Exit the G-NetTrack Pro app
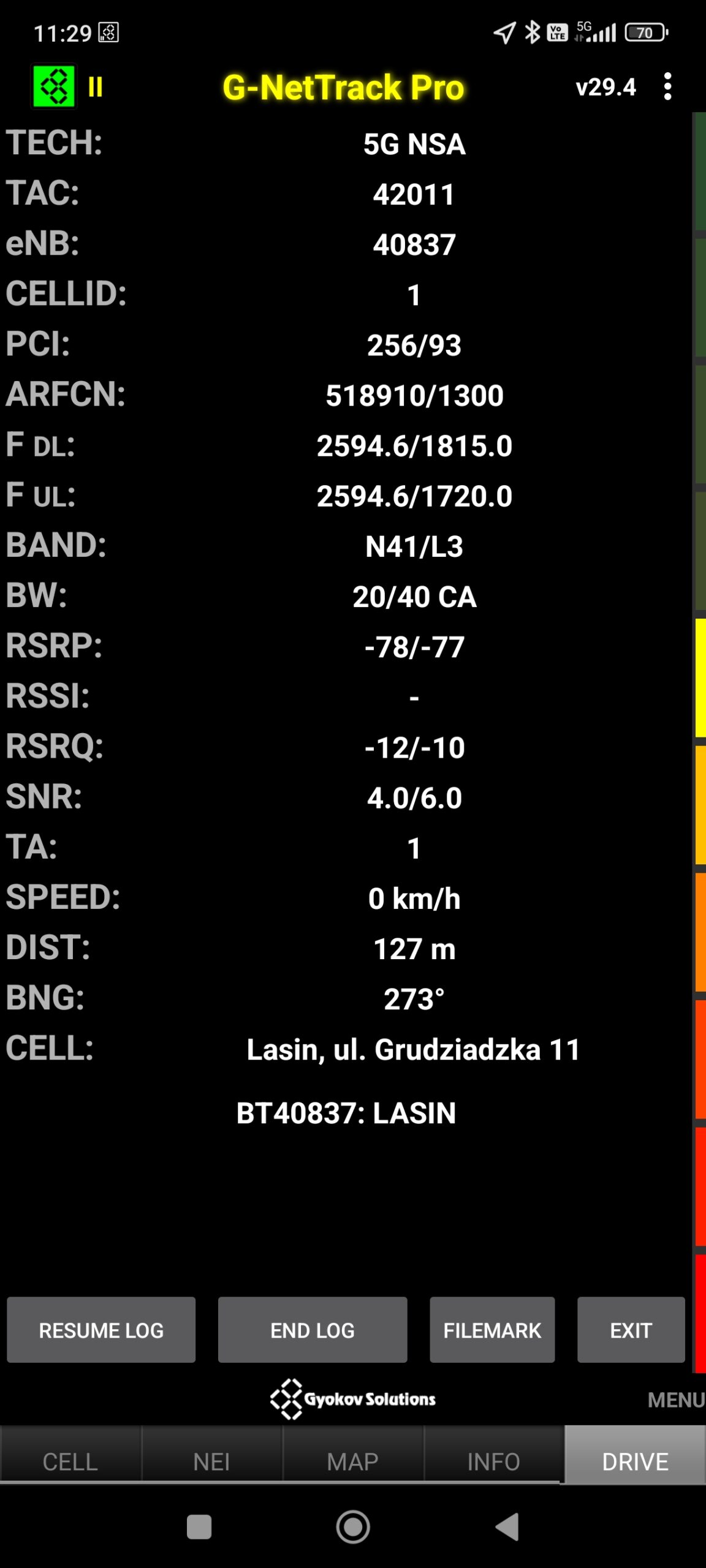The width and height of the screenshot is (706, 1568). (x=631, y=1330)
